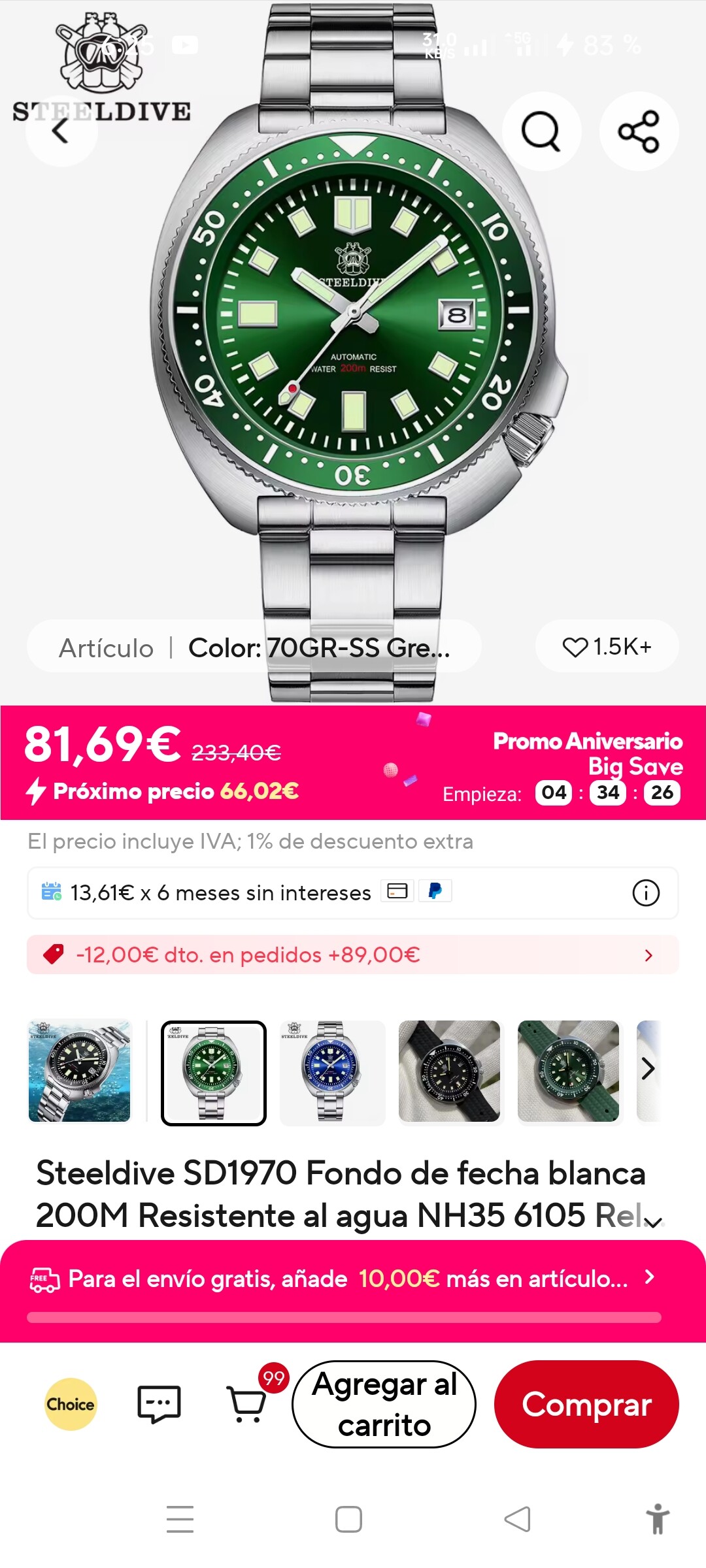Choose the black rubber strap variant
The image size is (706, 1568).
pos(450,1071)
